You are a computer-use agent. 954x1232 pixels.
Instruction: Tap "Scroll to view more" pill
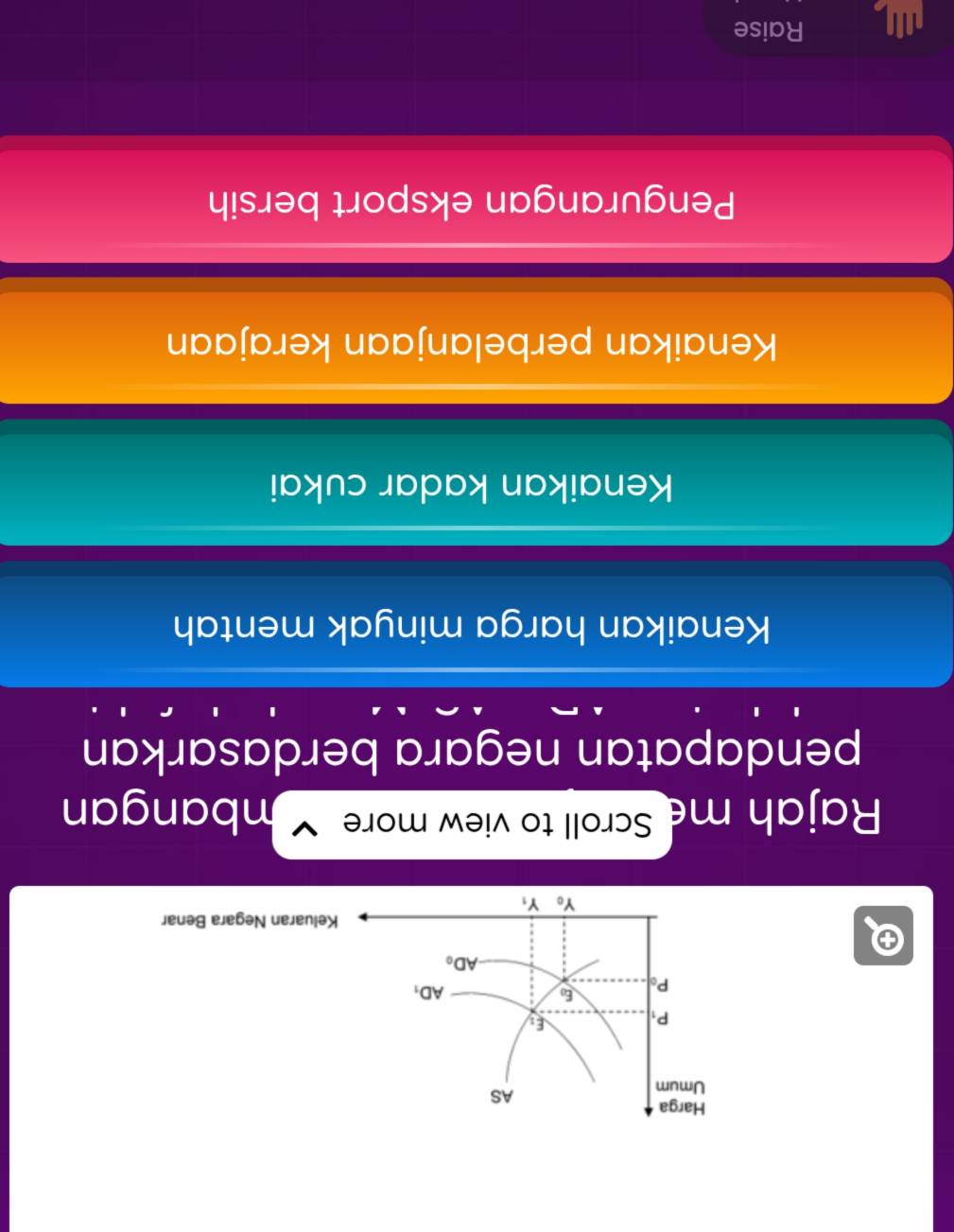[472, 824]
